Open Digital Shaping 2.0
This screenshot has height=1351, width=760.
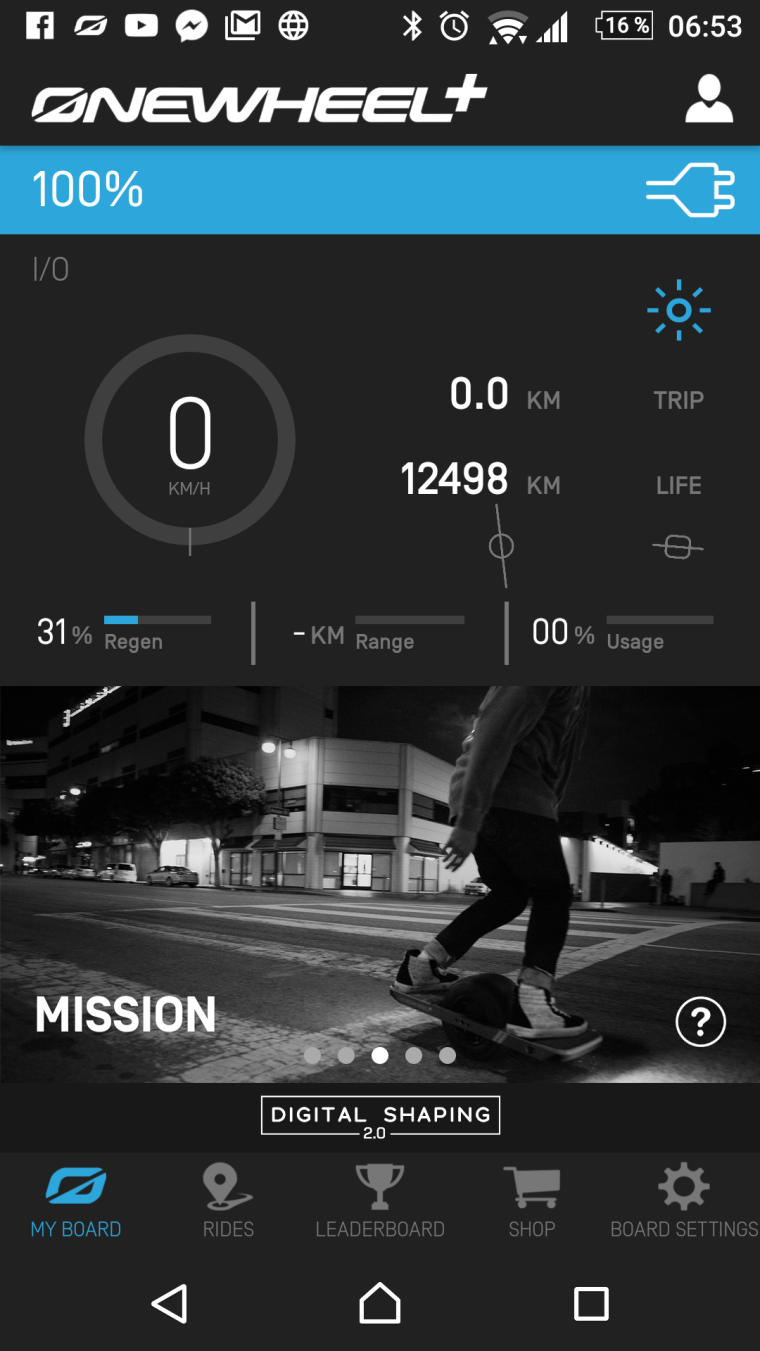tap(380, 1116)
